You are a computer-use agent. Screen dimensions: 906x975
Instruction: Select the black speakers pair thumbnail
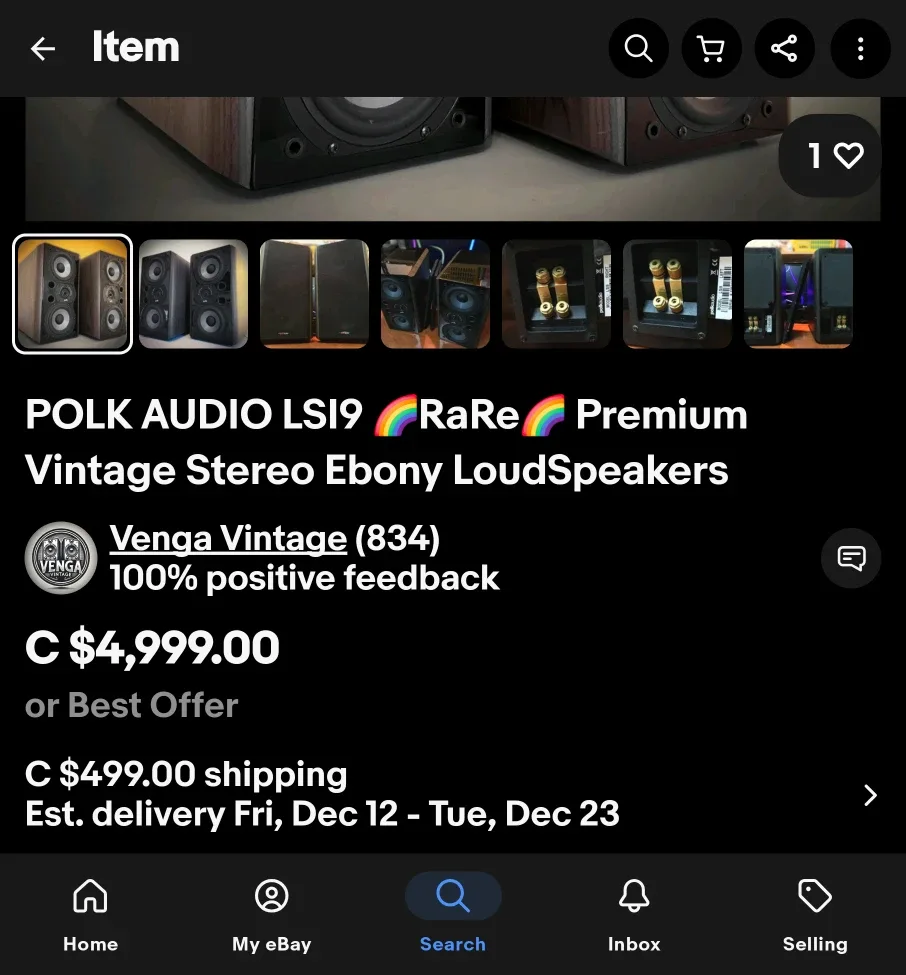193,294
